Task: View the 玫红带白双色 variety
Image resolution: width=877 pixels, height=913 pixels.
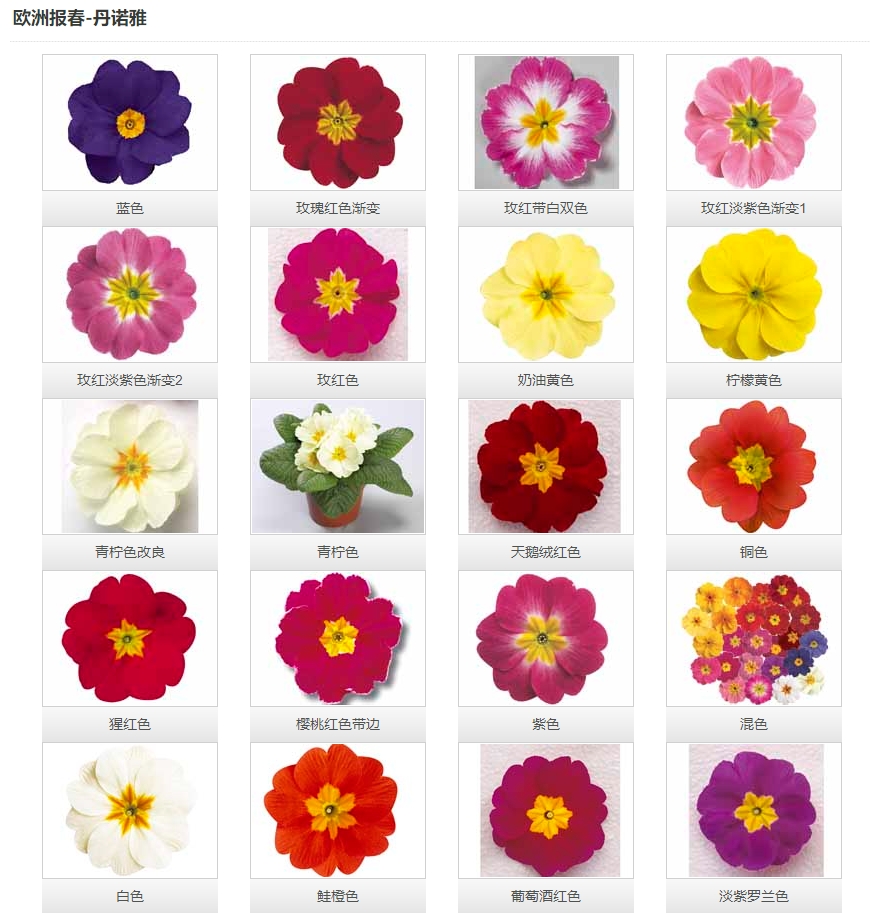Action: (546, 122)
